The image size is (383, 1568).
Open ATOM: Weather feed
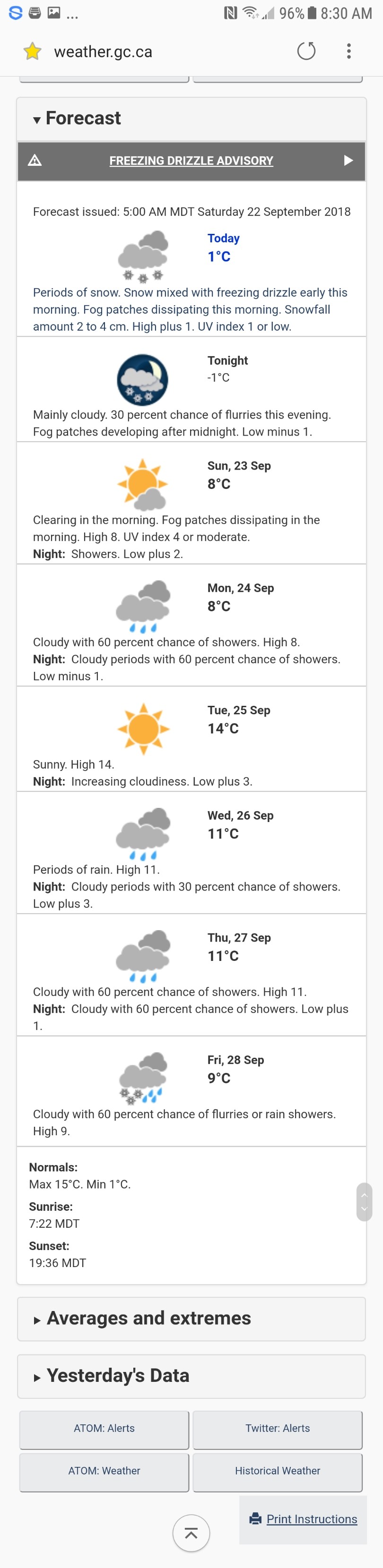(104, 1471)
